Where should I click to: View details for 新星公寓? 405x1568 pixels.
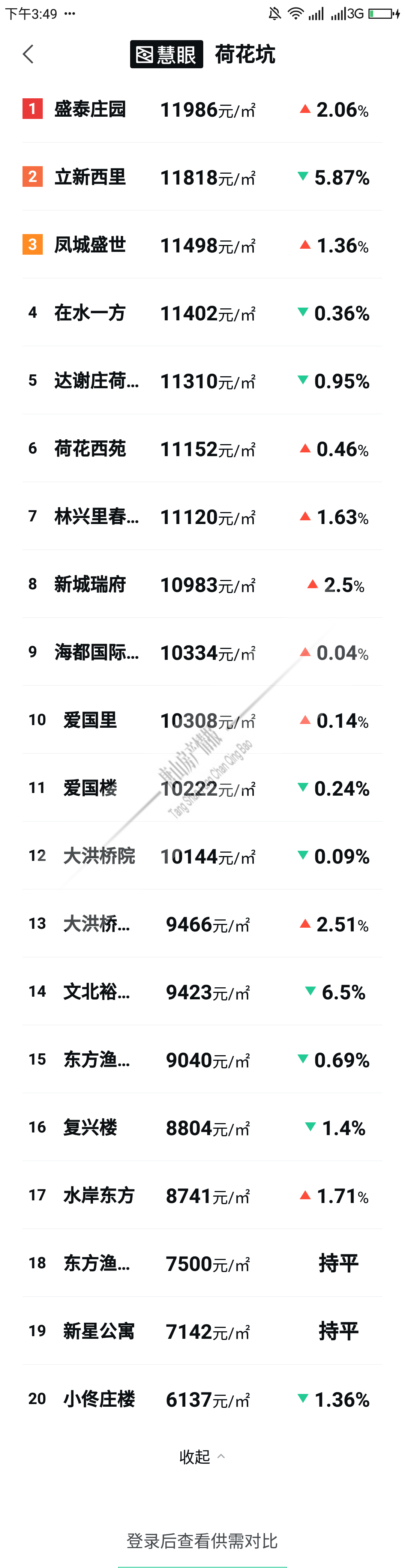99,1331
